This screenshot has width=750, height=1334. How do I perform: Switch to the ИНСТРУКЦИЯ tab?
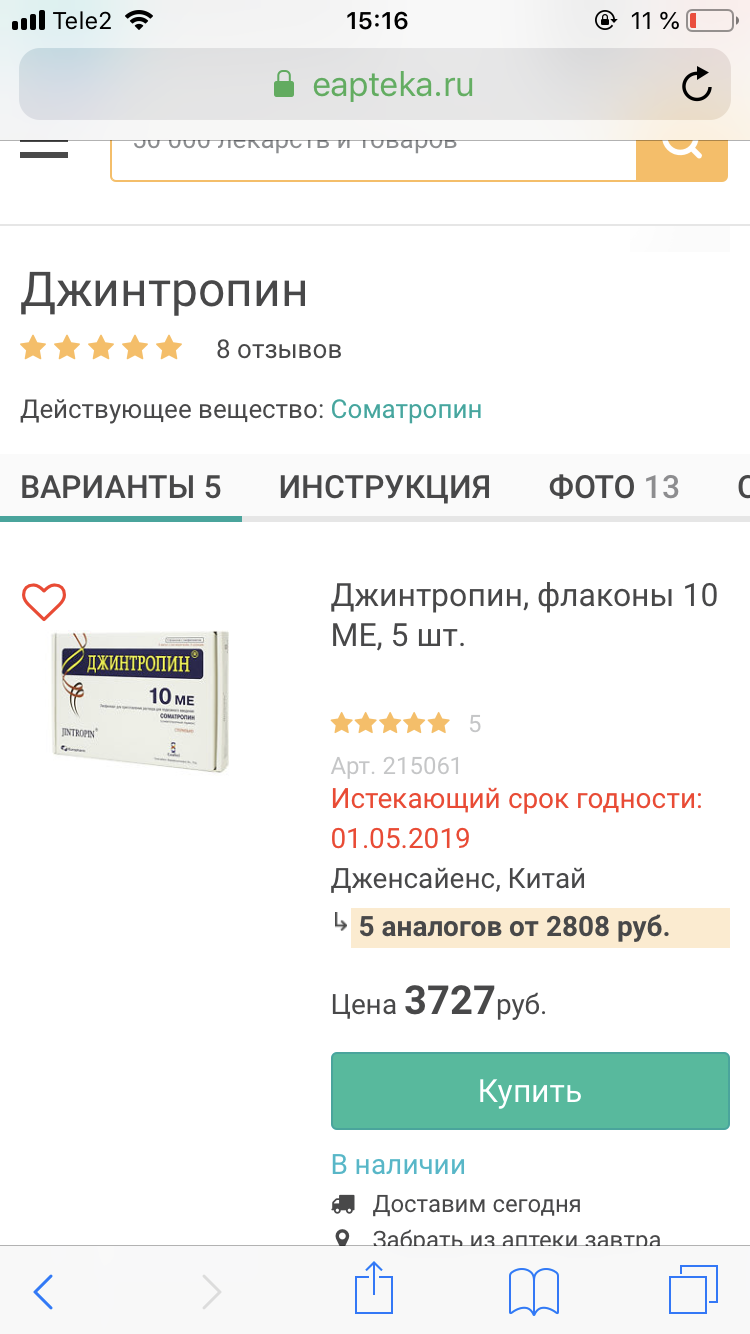click(x=385, y=487)
